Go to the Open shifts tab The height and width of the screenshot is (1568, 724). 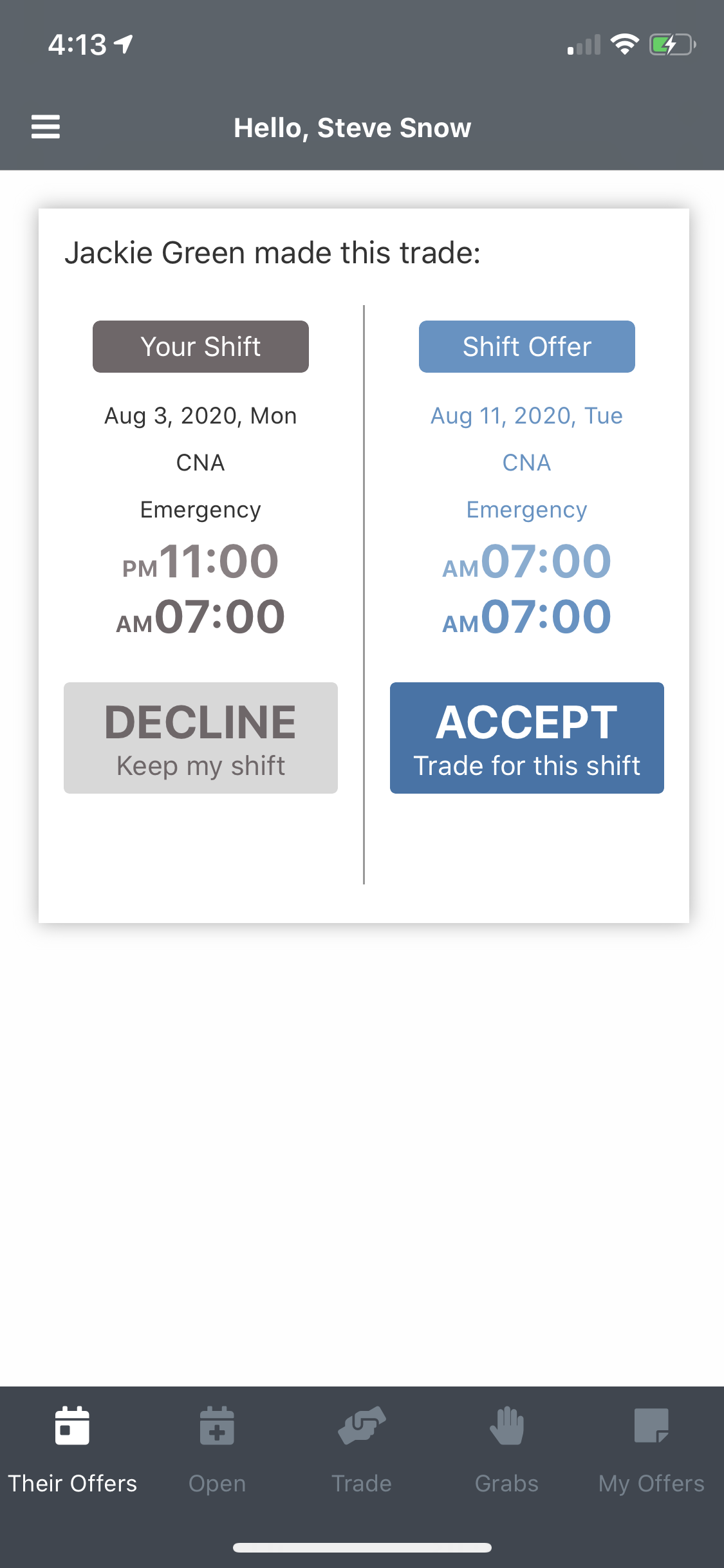pyautogui.click(x=217, y=1450)
